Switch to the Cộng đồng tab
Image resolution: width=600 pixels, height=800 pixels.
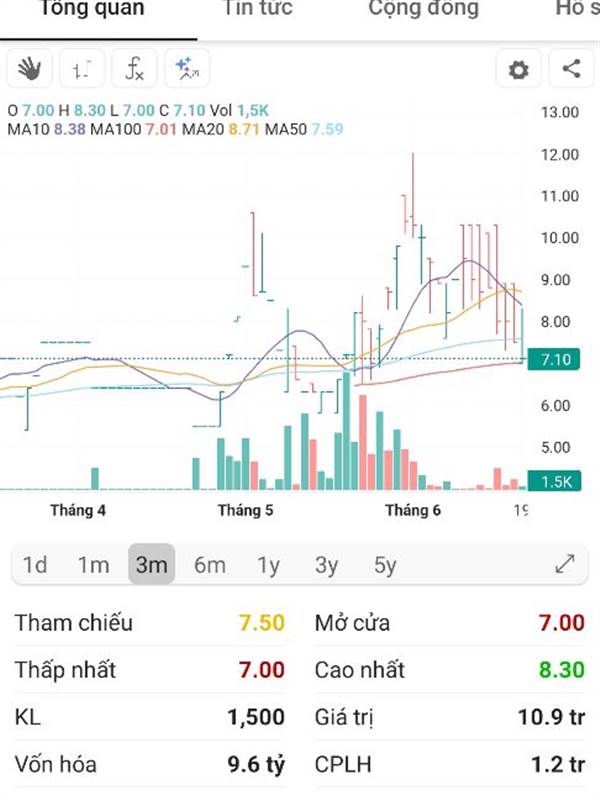[x=423, y=9]
